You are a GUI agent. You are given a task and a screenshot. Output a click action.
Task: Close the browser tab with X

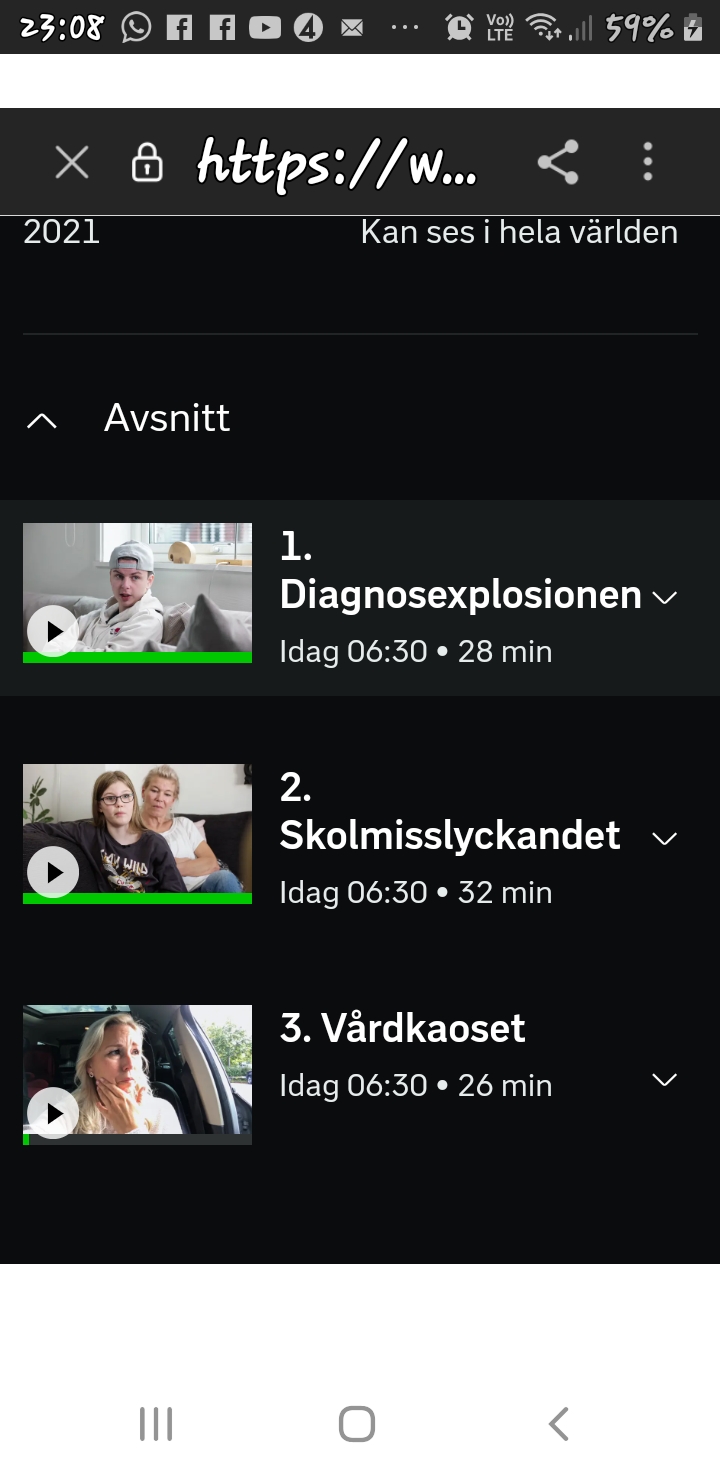pyautogui.click(x=72, y=162)
